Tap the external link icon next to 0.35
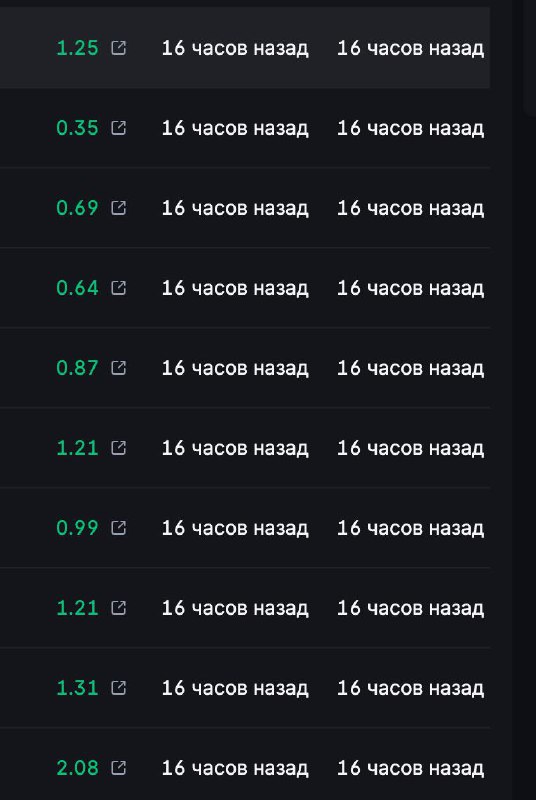536x800 pixels. [118, 128]
